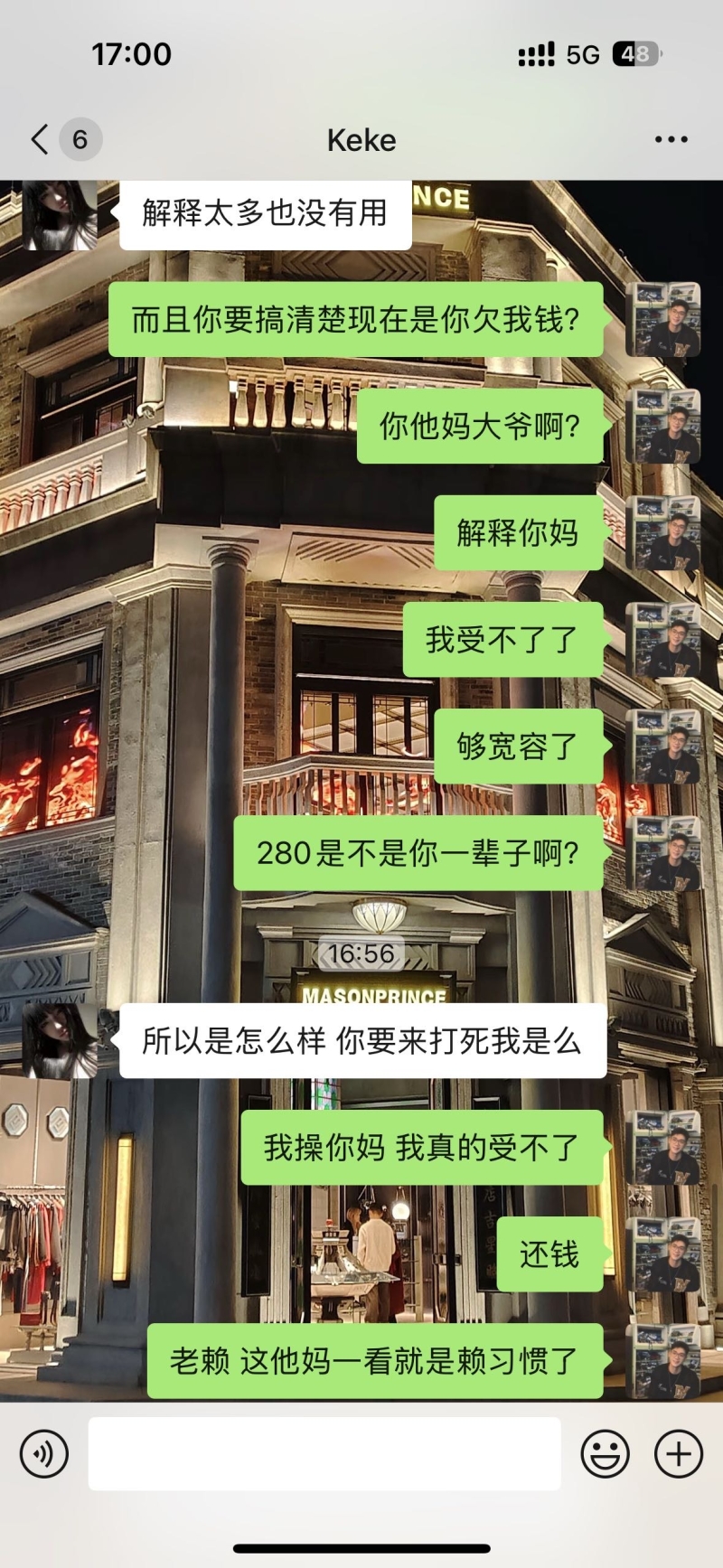Open the emoji sticker panel
This screenshot has height=1568, width=723.
605,1453
